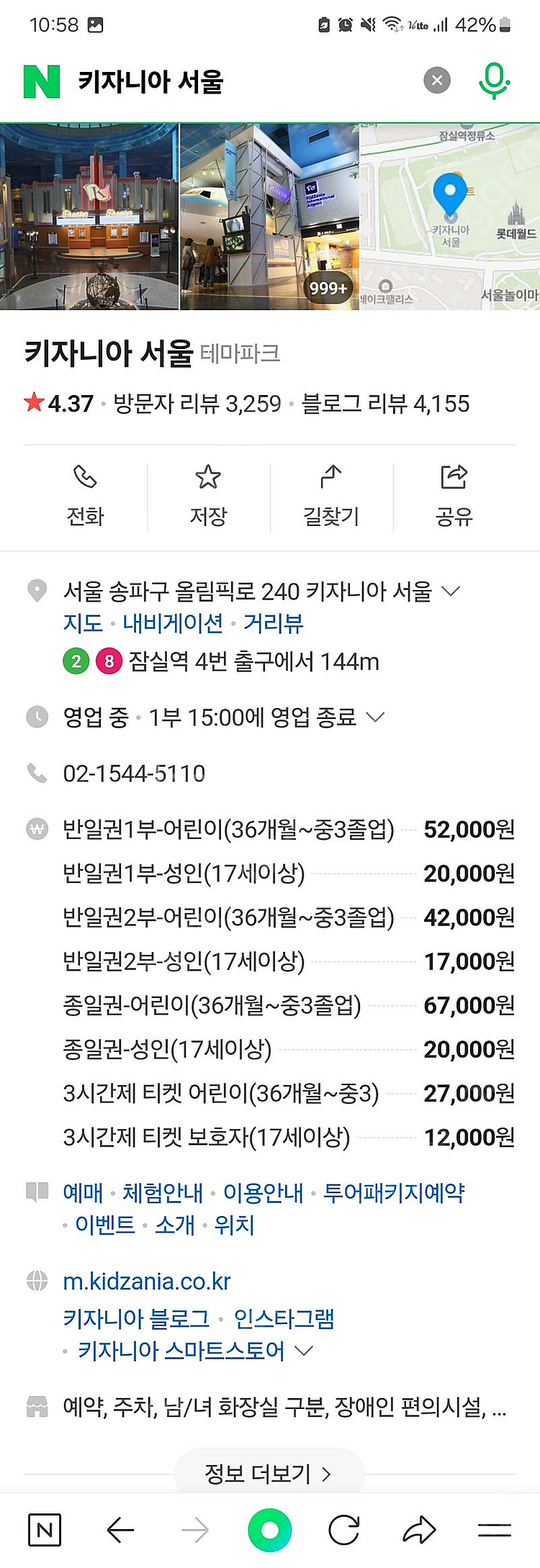
Task: Start voice search with the microphone
Action: pos(495,81)
